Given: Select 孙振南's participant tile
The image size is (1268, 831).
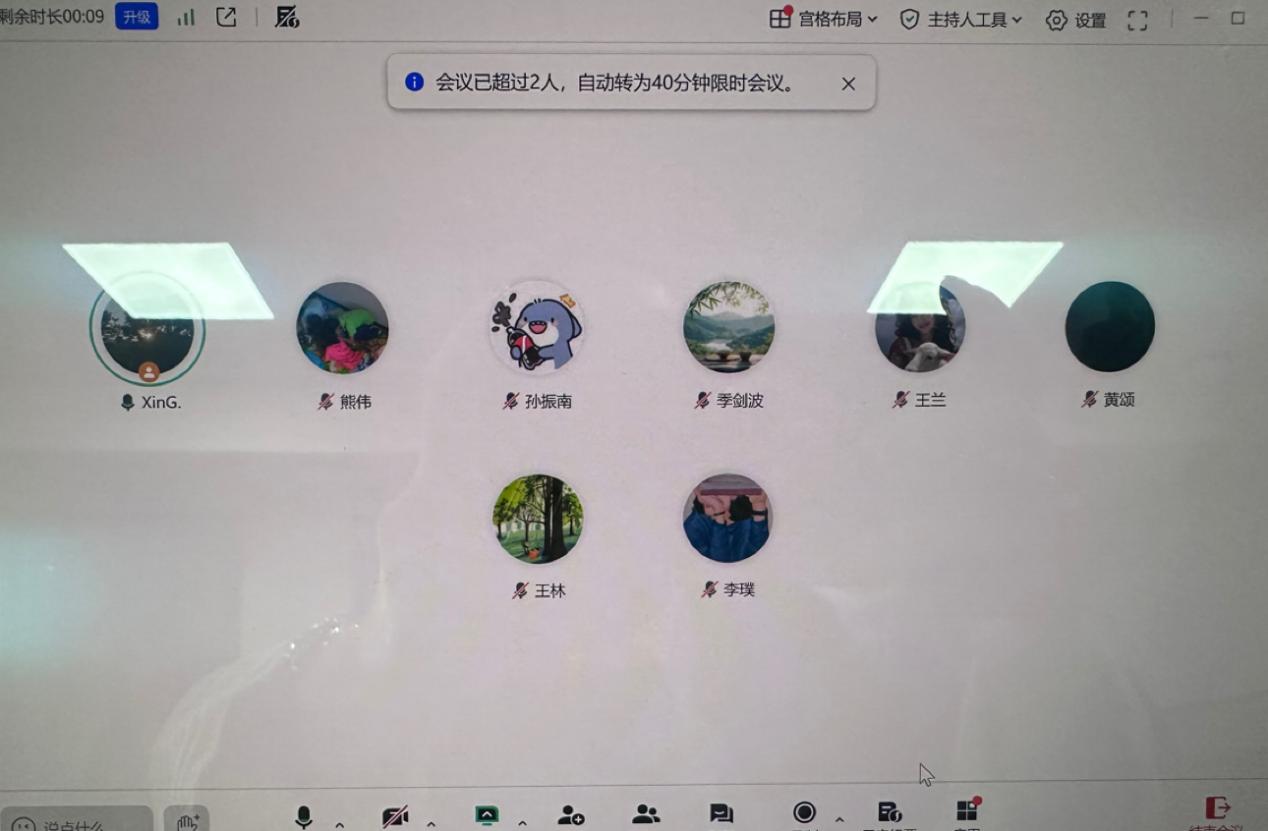Looking at the screenshot, I should 537,328.
